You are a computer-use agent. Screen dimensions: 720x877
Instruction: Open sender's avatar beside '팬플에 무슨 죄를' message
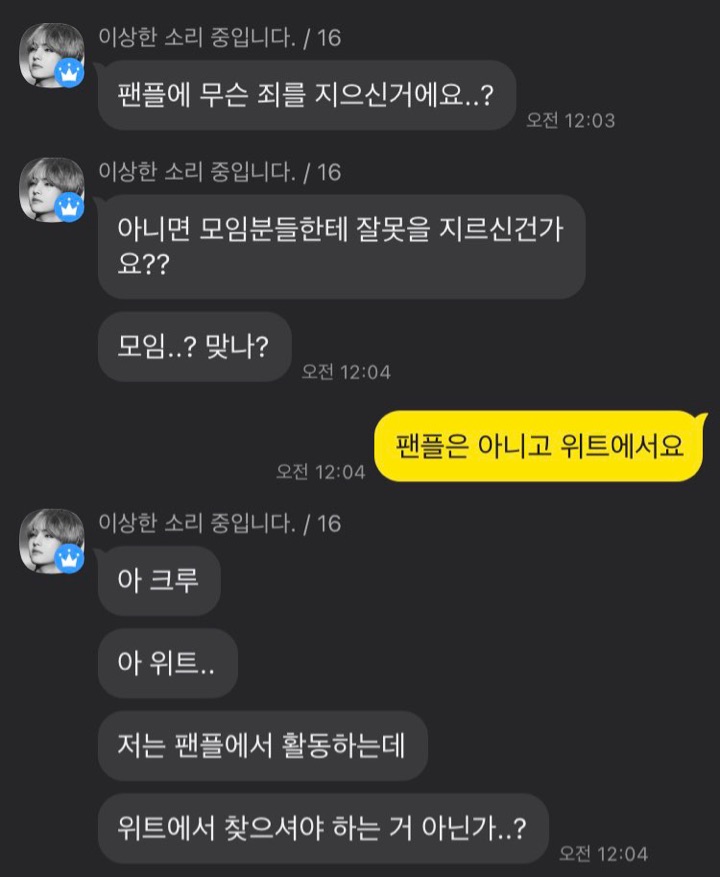pos(51,56)
